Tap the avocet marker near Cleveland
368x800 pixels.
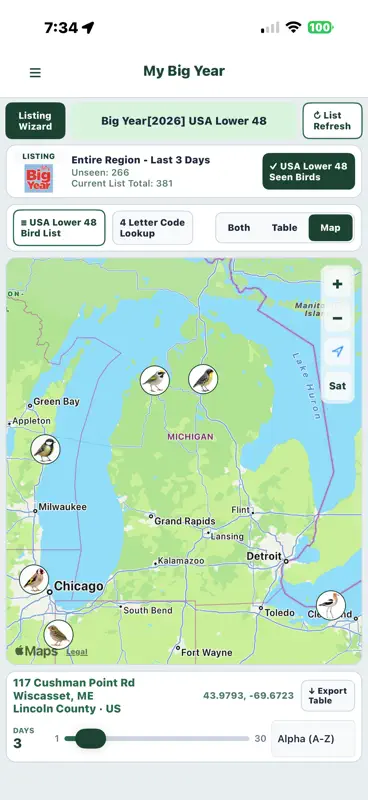331,605
